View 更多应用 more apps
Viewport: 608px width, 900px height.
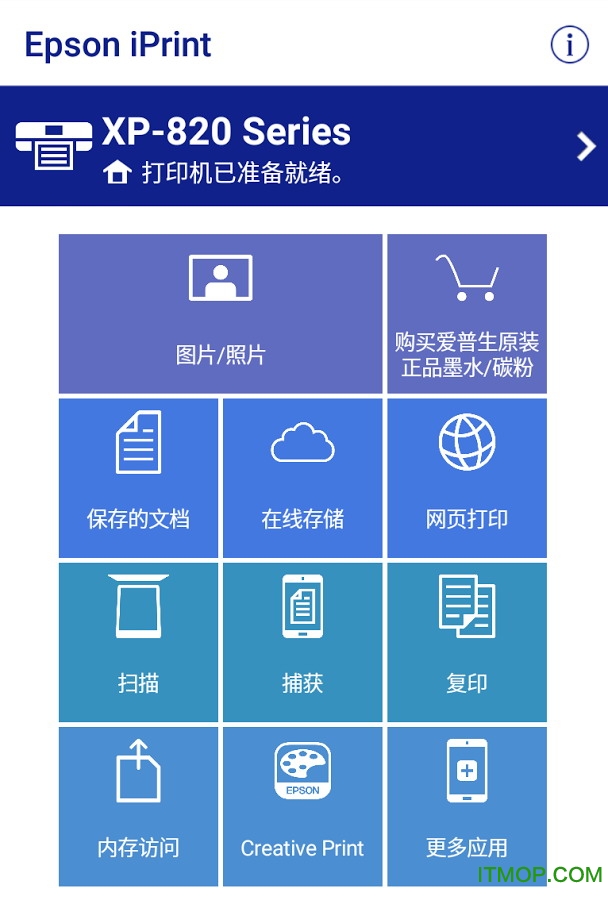467,806
